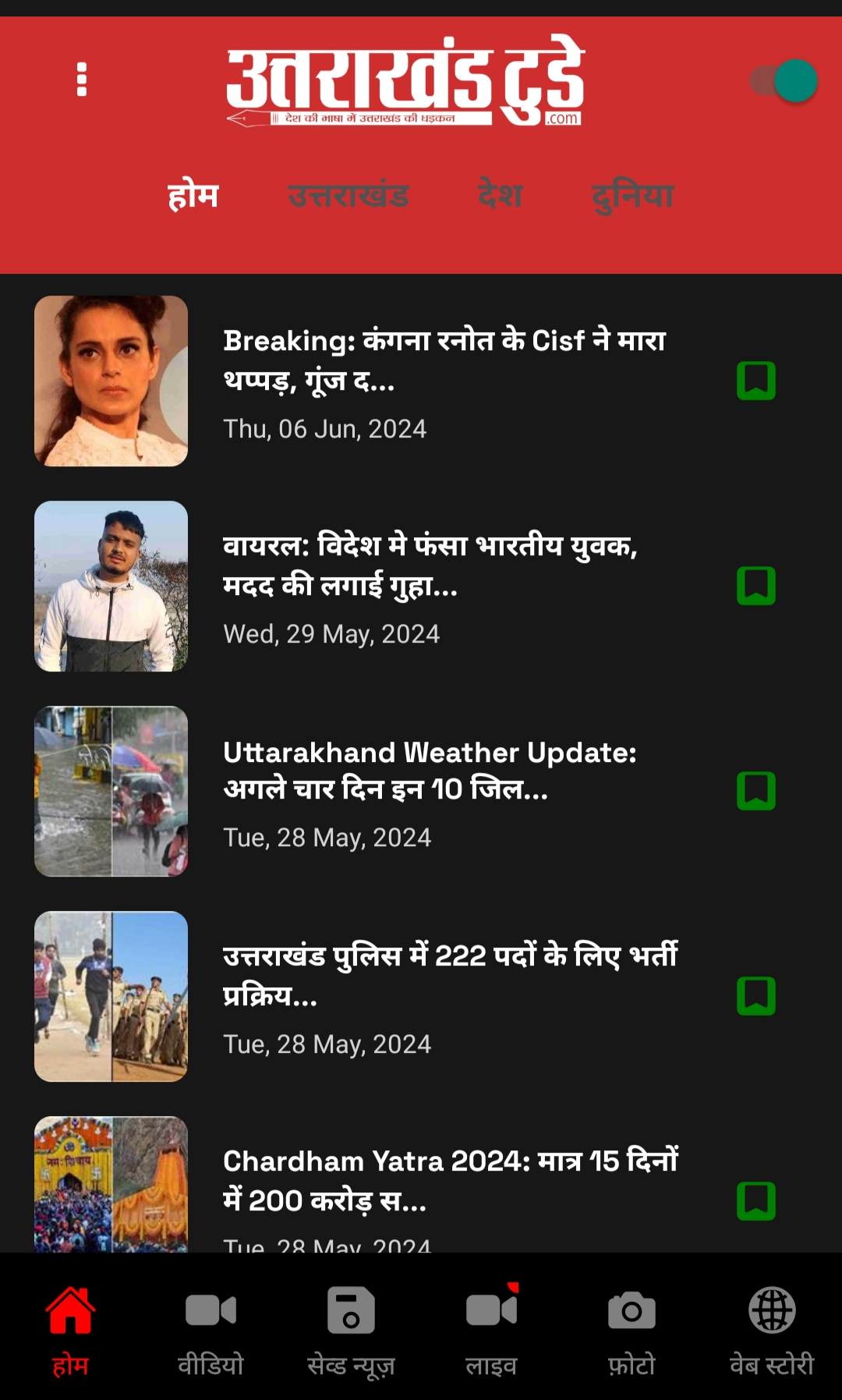Open the दुनिया top tab
Screen dimensions: 842x1400
(x=632, y=195)
